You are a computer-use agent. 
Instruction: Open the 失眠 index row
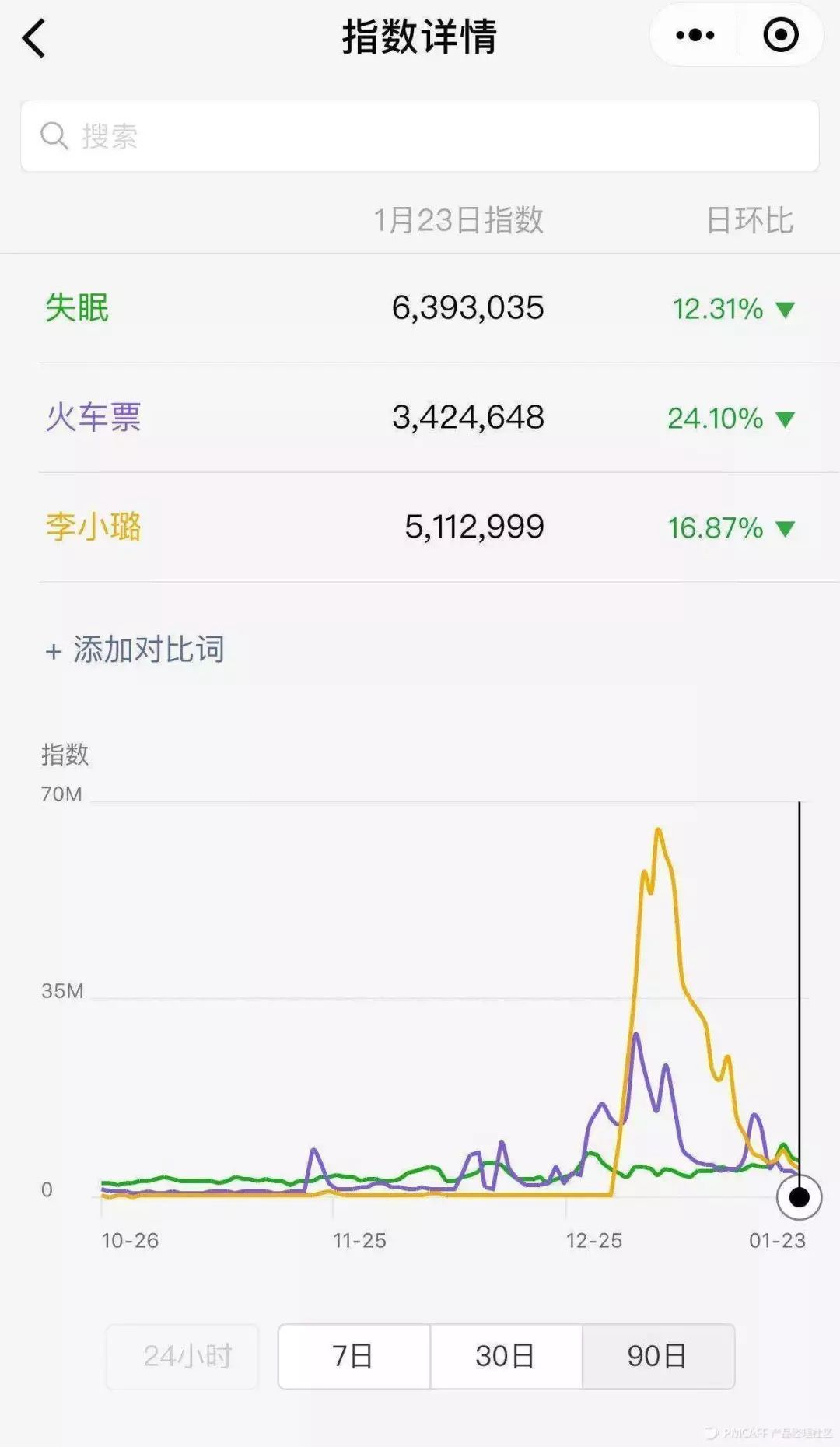420,308
